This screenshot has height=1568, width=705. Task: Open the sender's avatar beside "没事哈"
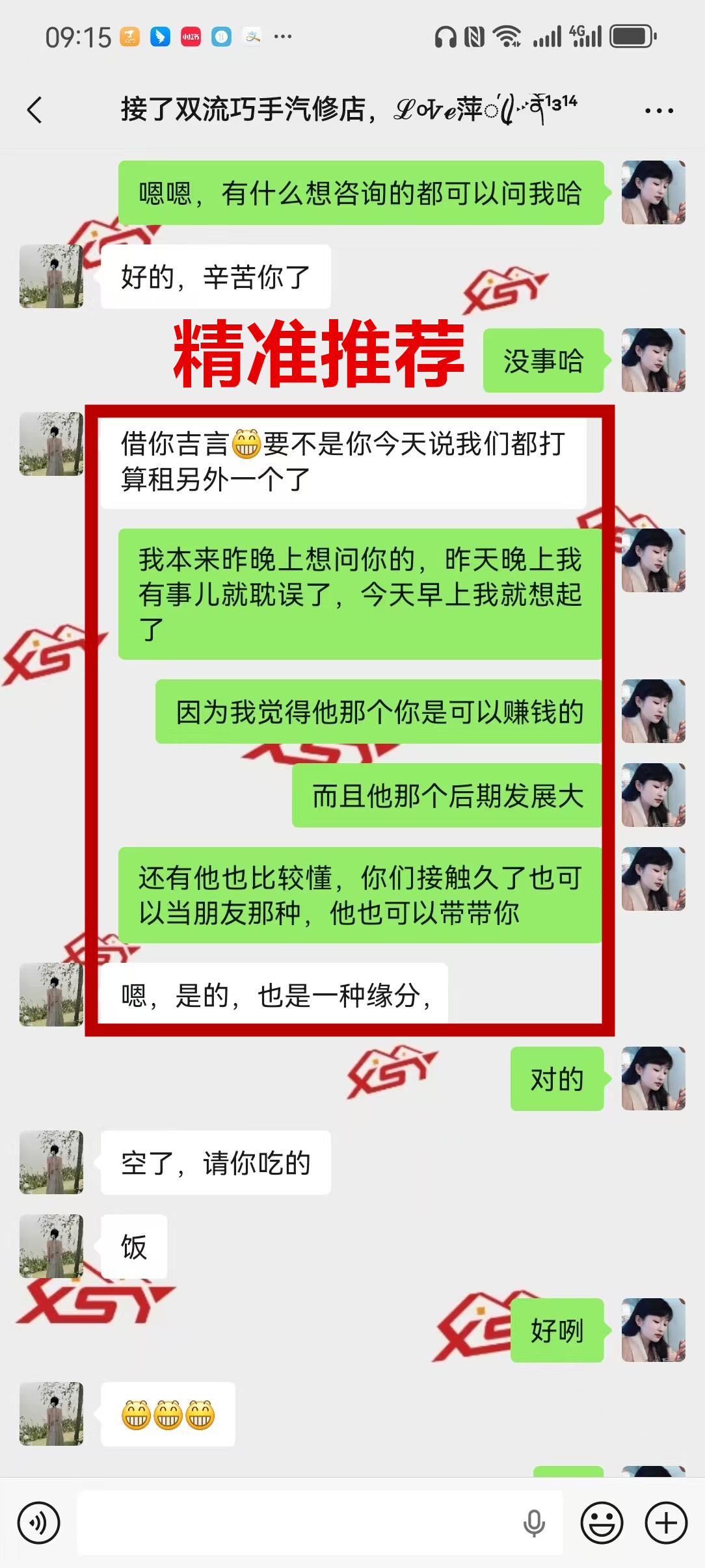pyautogui.click(x=653, y=360)
